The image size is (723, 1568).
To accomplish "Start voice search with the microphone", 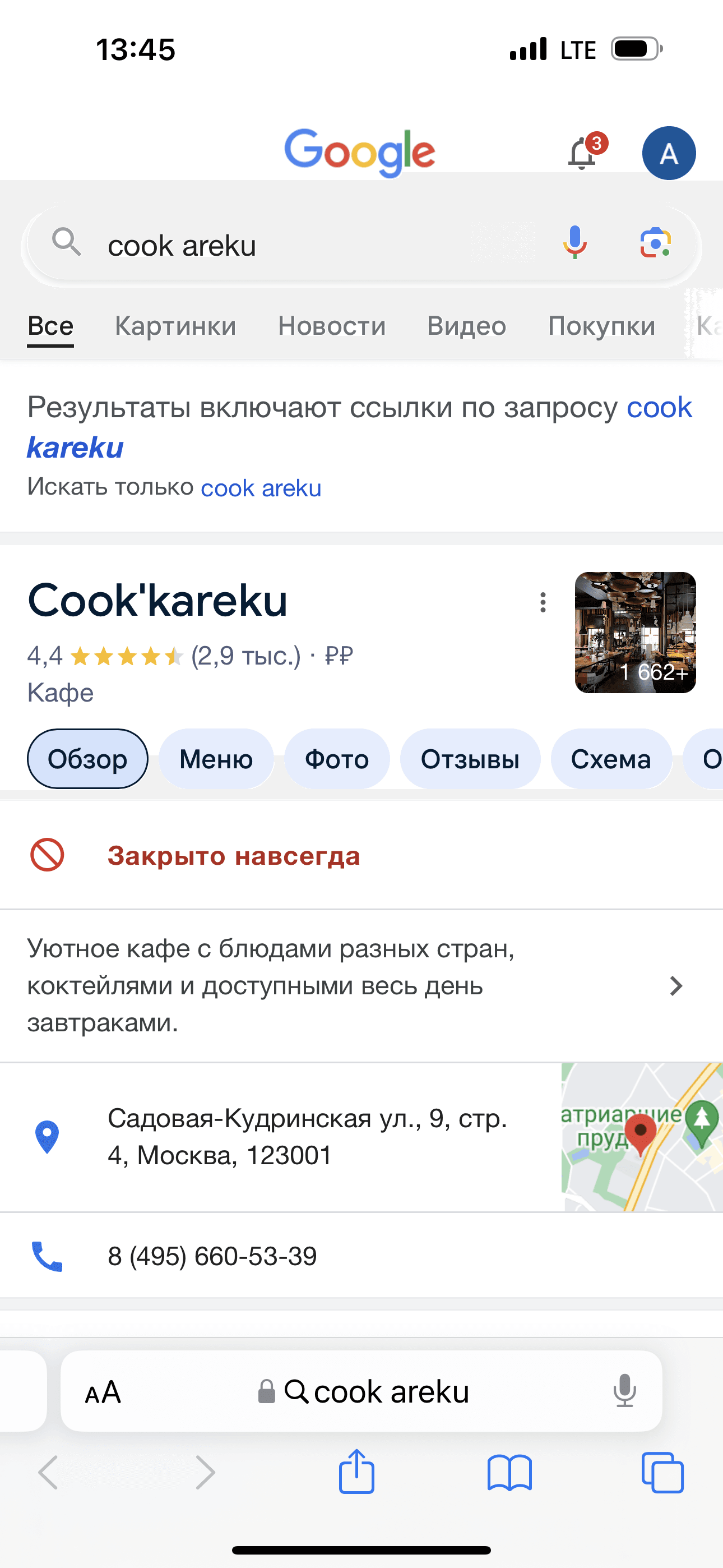I will (574, 242).
